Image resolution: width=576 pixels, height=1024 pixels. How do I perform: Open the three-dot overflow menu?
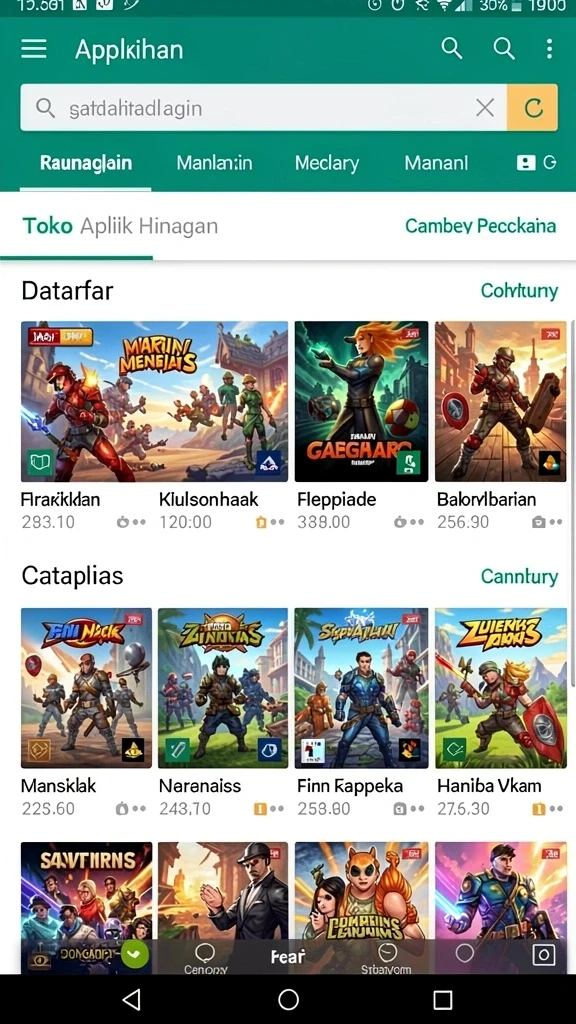point(549,48)
